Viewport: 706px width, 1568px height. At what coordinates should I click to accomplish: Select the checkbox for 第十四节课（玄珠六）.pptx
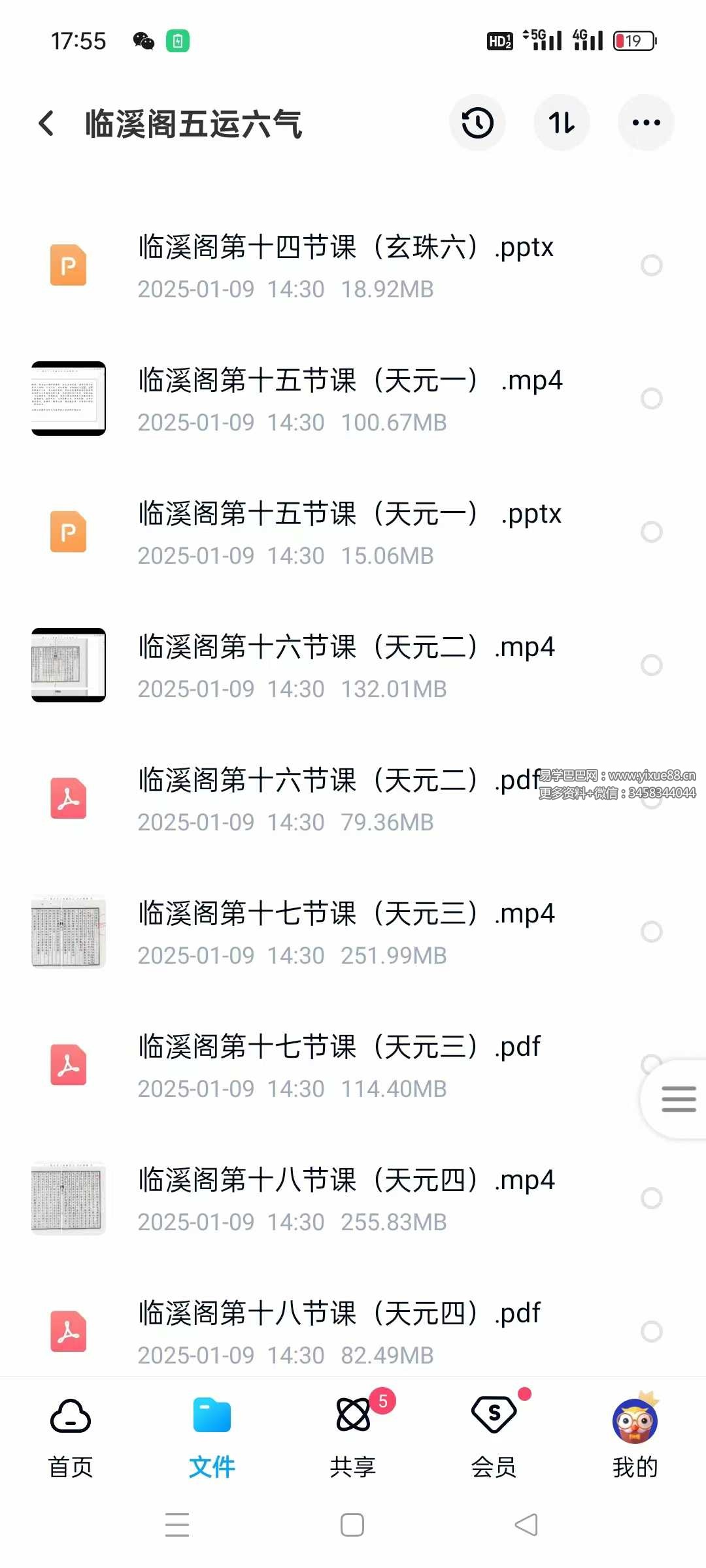click(651, 265)
